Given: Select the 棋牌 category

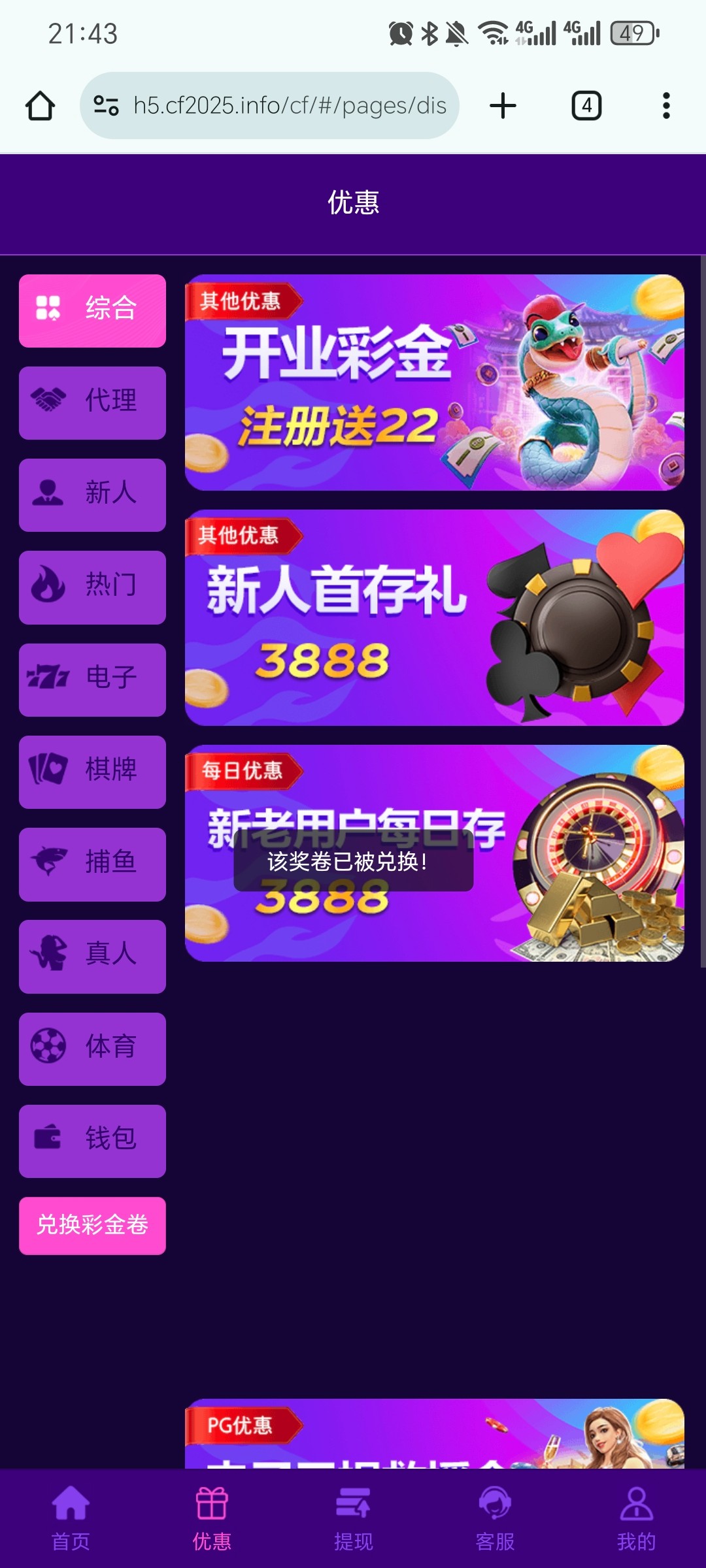Looking at the screenshot, I should 92,772.
